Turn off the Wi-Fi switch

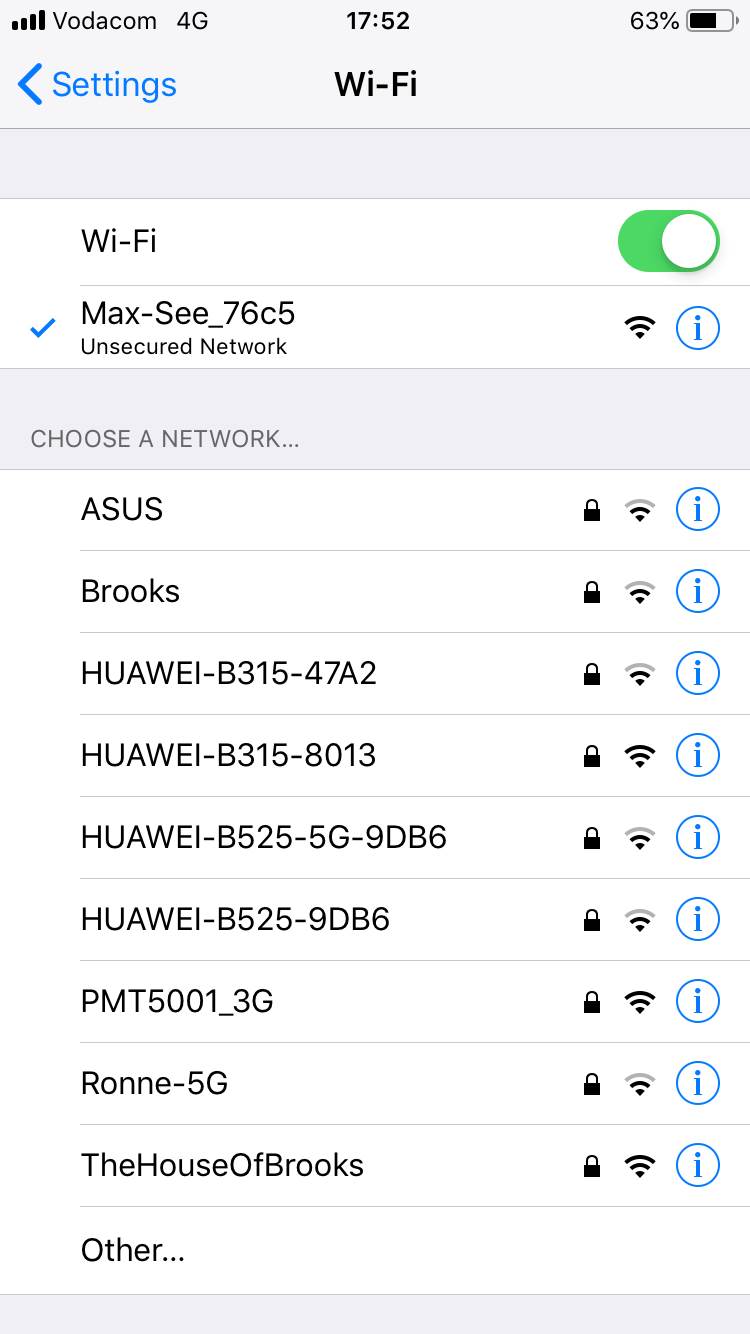click(x=668, y=241)
